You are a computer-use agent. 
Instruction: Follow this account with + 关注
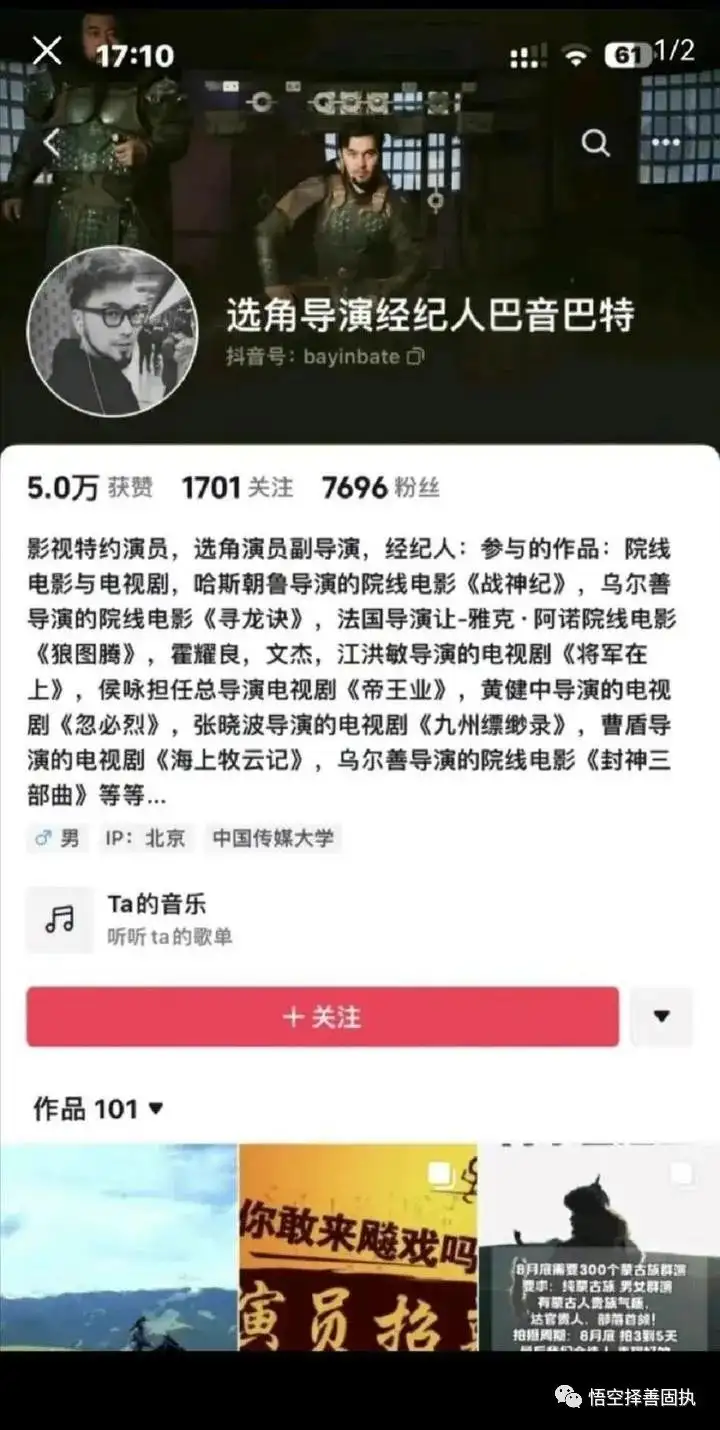tap(322, 1017)
